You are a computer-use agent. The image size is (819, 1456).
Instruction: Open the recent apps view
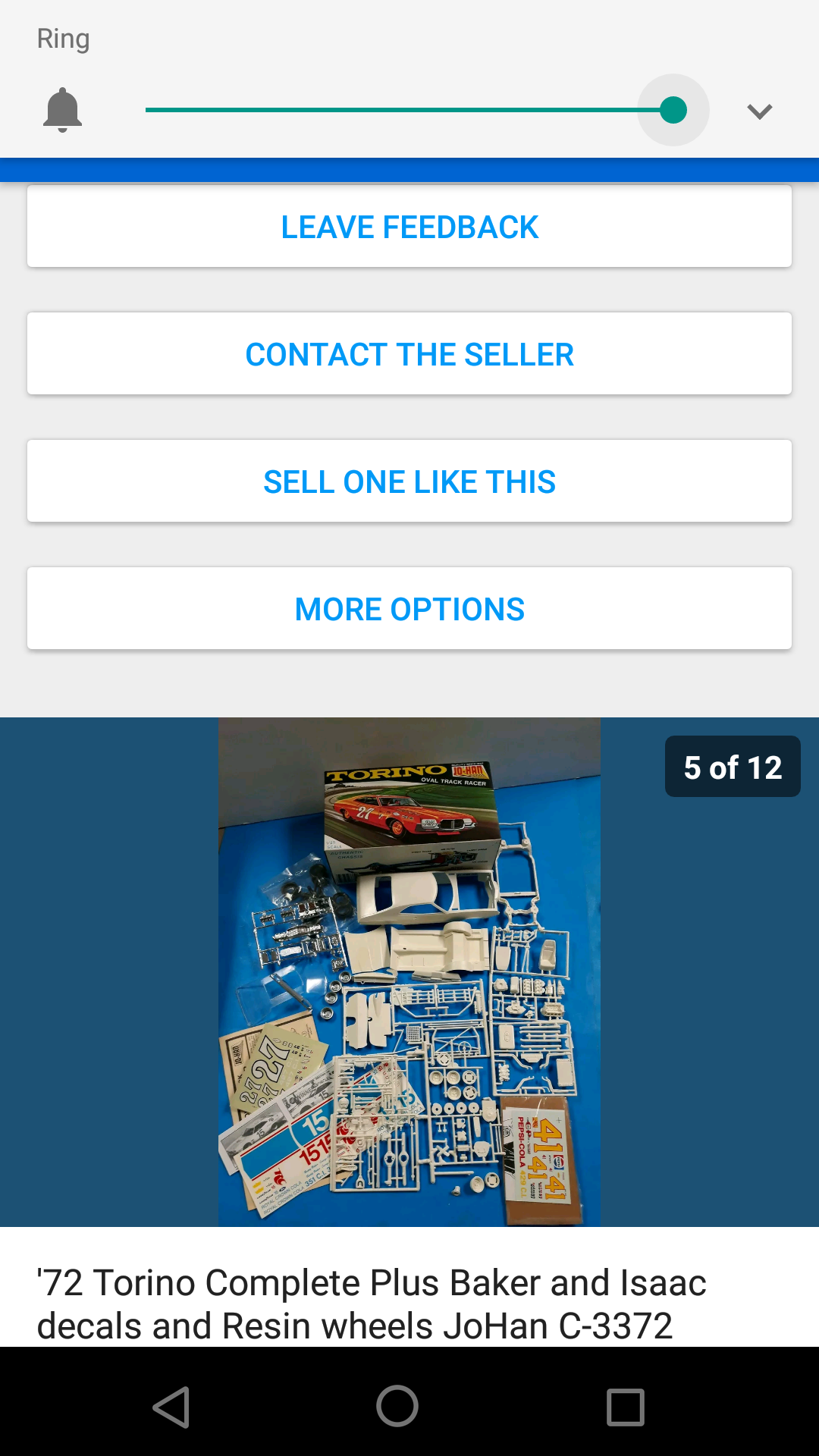point(626,1407)
